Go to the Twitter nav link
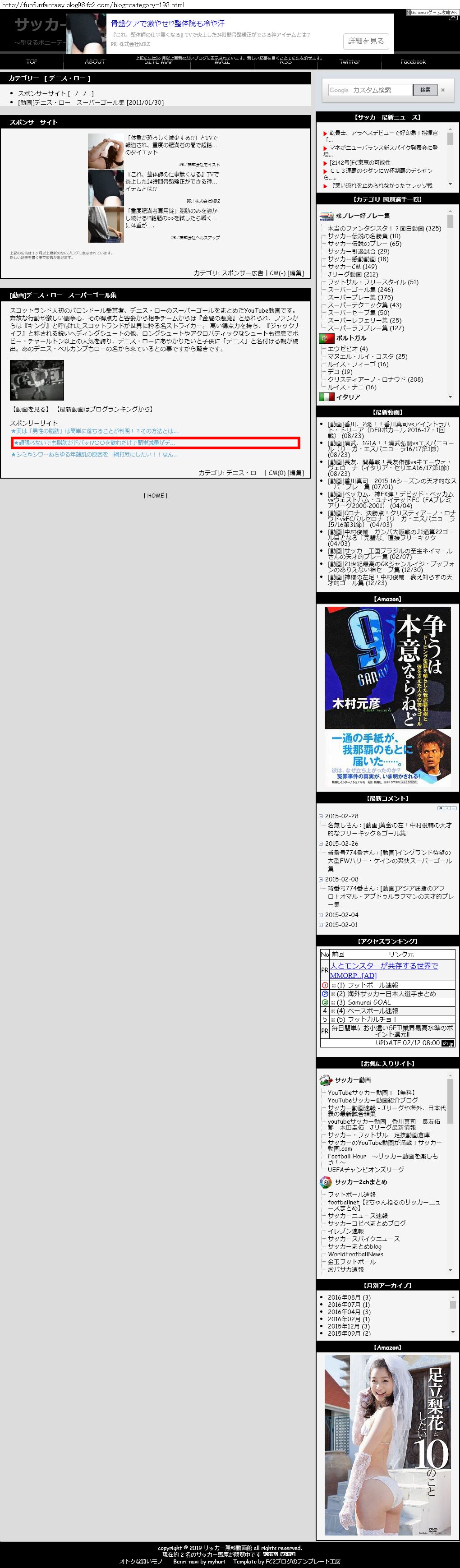Screen dimensions: 460x1568 point(349,61)
